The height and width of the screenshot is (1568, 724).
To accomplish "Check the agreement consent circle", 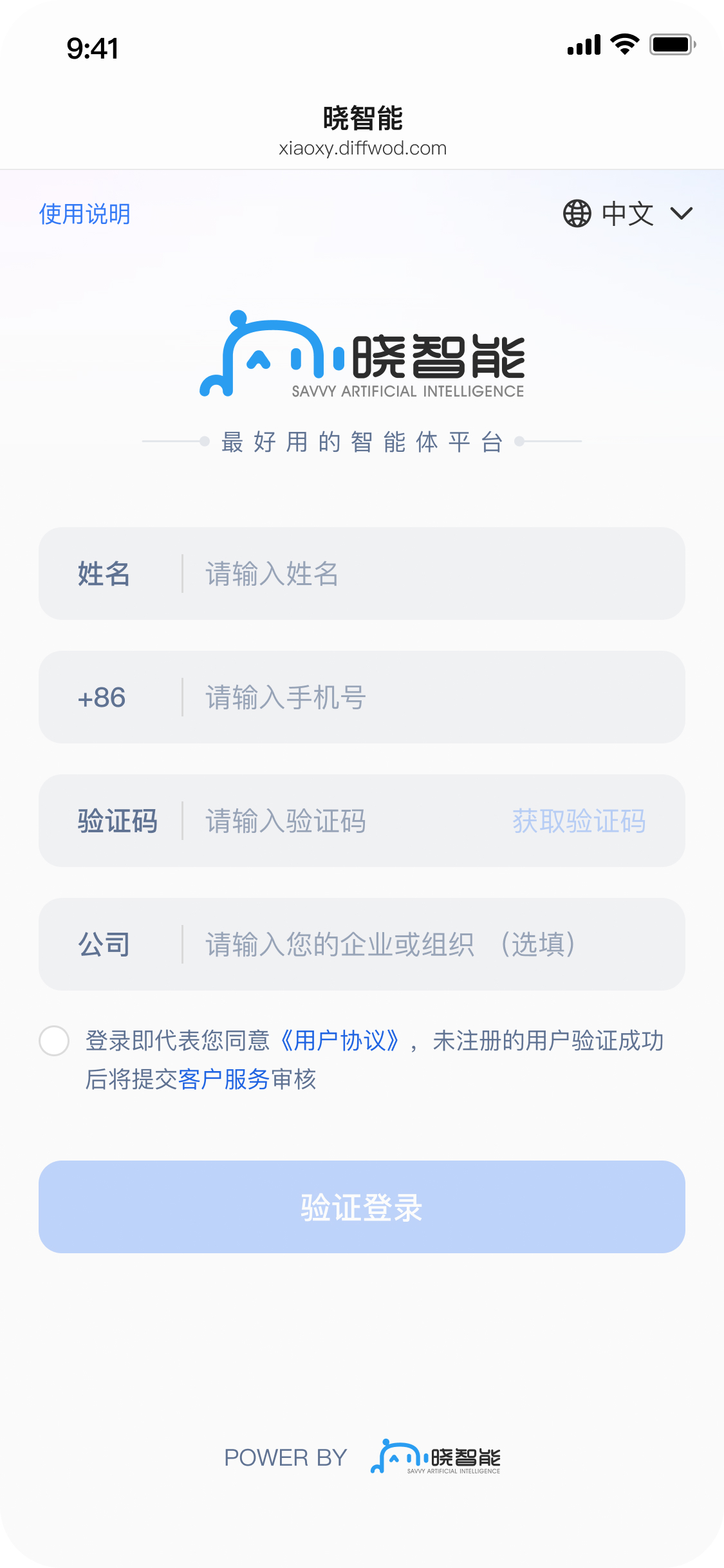I will (x=54, y=1041).
